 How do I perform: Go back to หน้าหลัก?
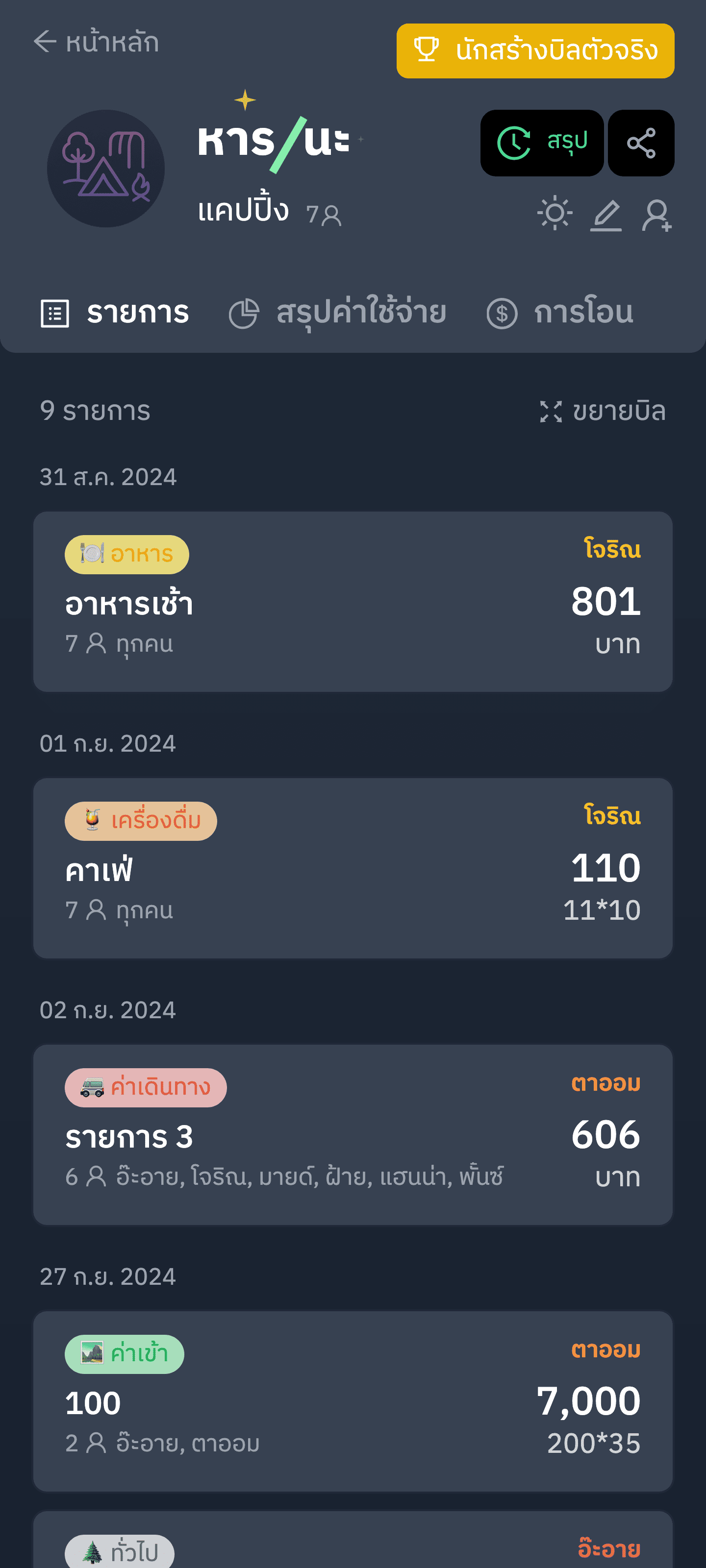pyautogui.click(x=96, y=43)
